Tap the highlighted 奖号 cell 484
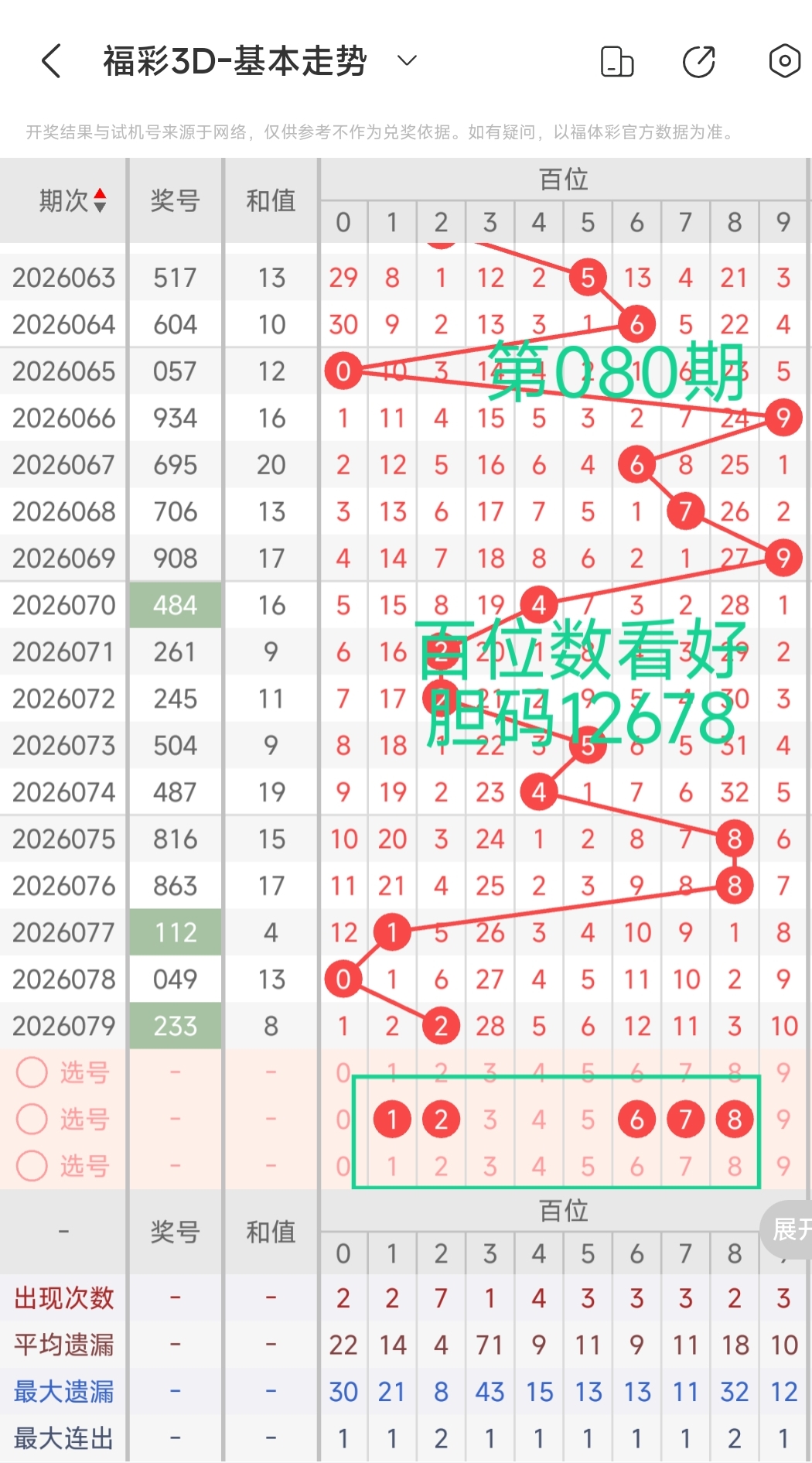The image size is (812, 1463). [x=176, y=605]
